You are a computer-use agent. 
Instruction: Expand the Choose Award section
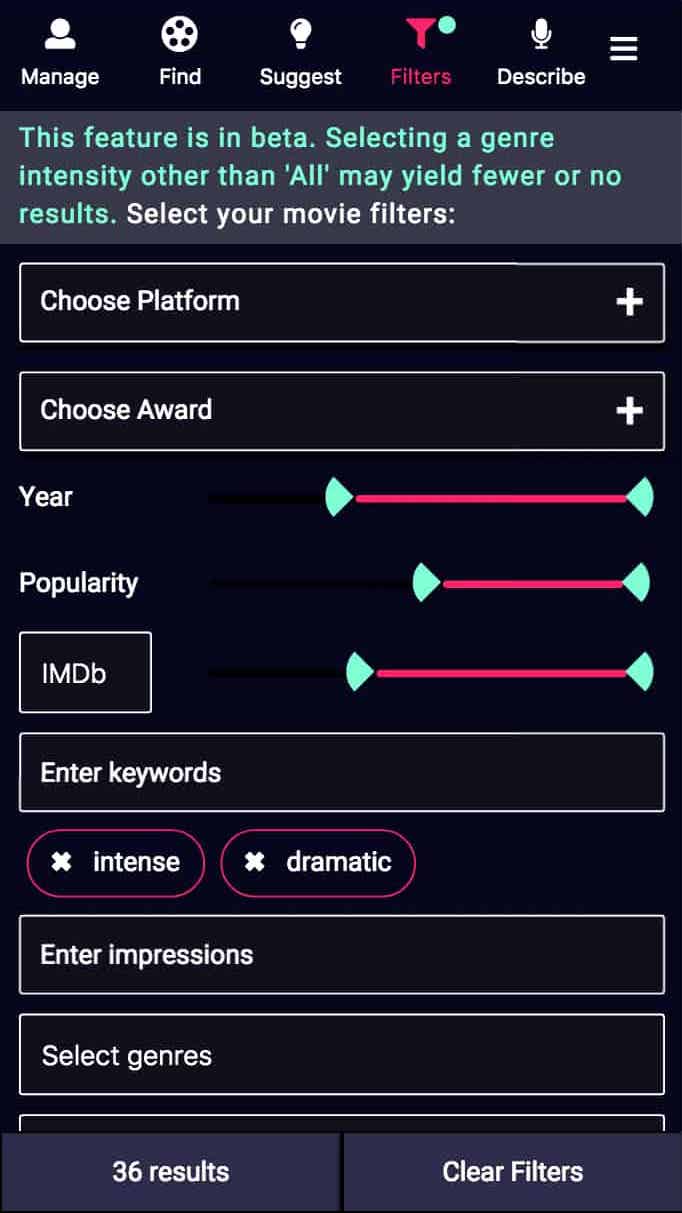[342, 411]
